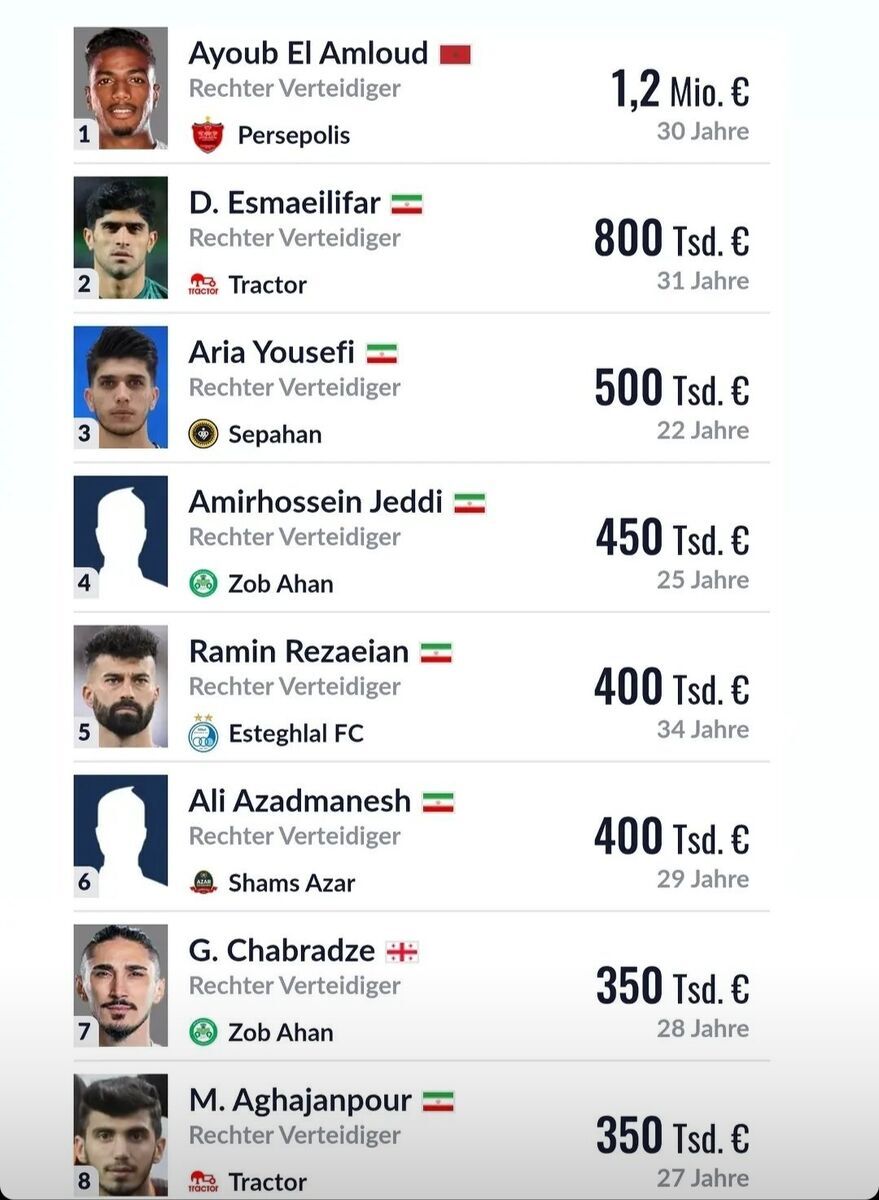This screenshot has height=1200, width=879.
Task: Open the Zob Ahan crest beside Amirhossein Jeddi
Action: pos(203,583)
